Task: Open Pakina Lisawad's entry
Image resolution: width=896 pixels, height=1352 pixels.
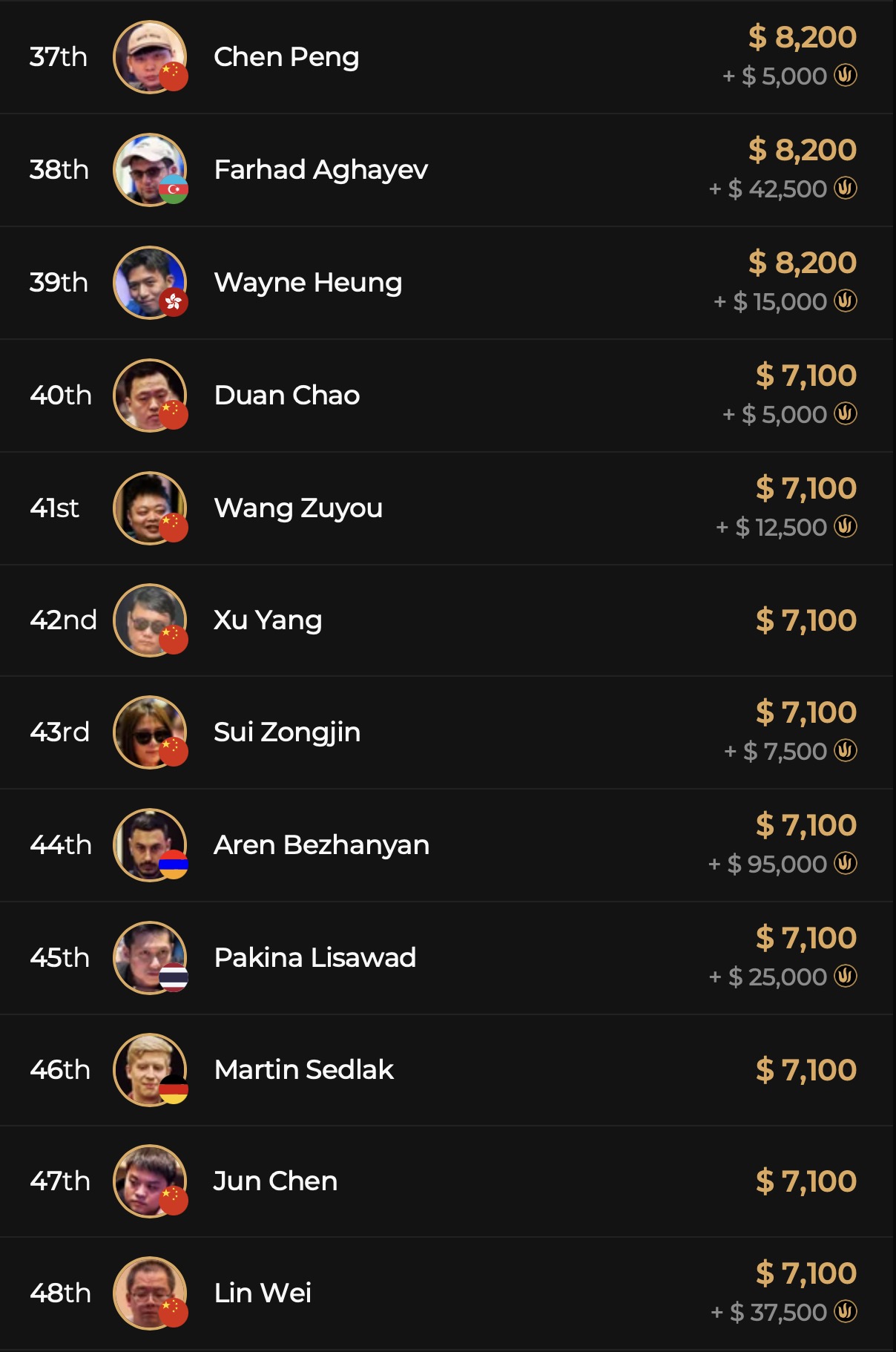Action: [x=314, y=958]
